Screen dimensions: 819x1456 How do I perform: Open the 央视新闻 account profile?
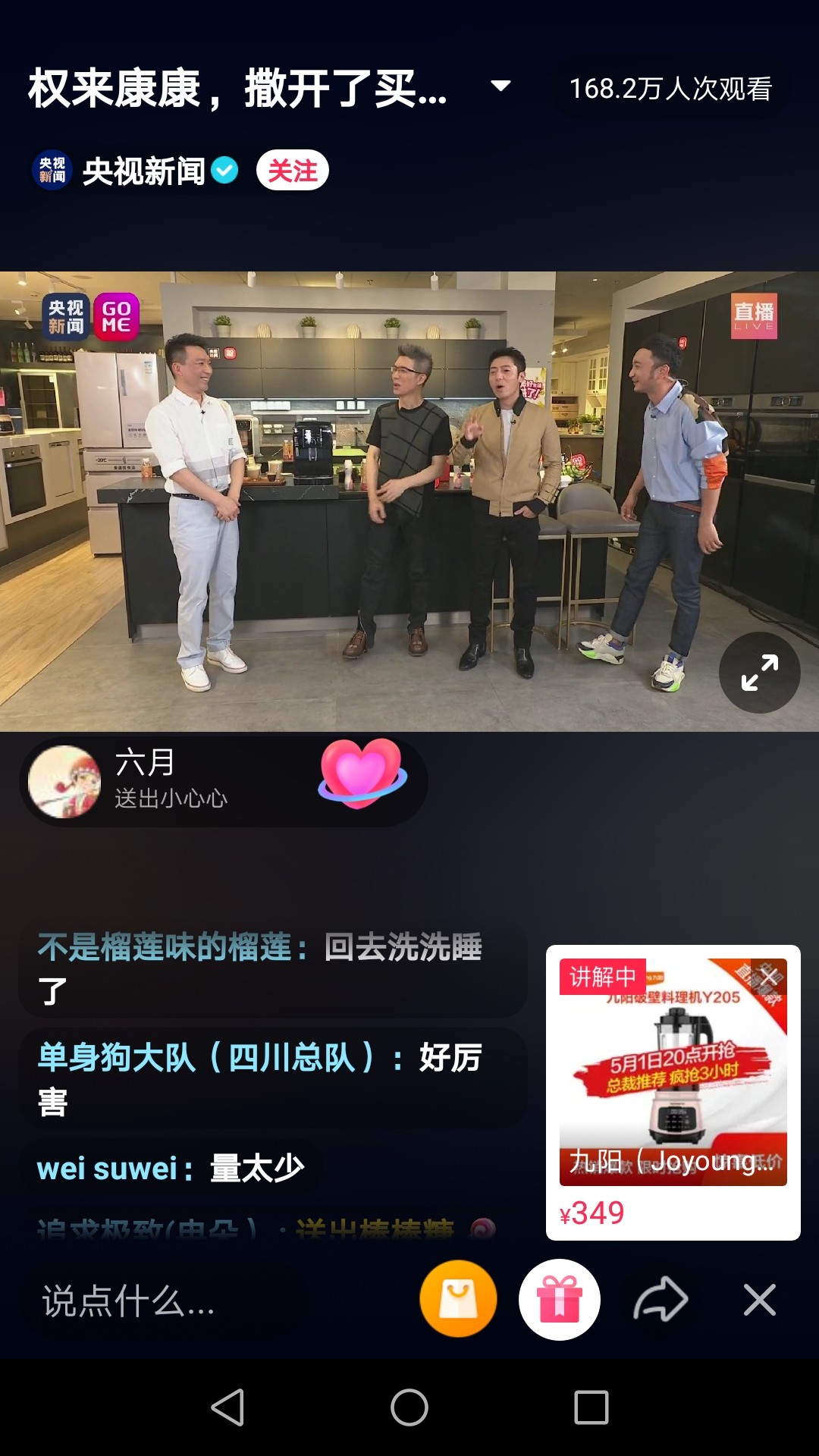pyautogui.click(x=143, y=171)
